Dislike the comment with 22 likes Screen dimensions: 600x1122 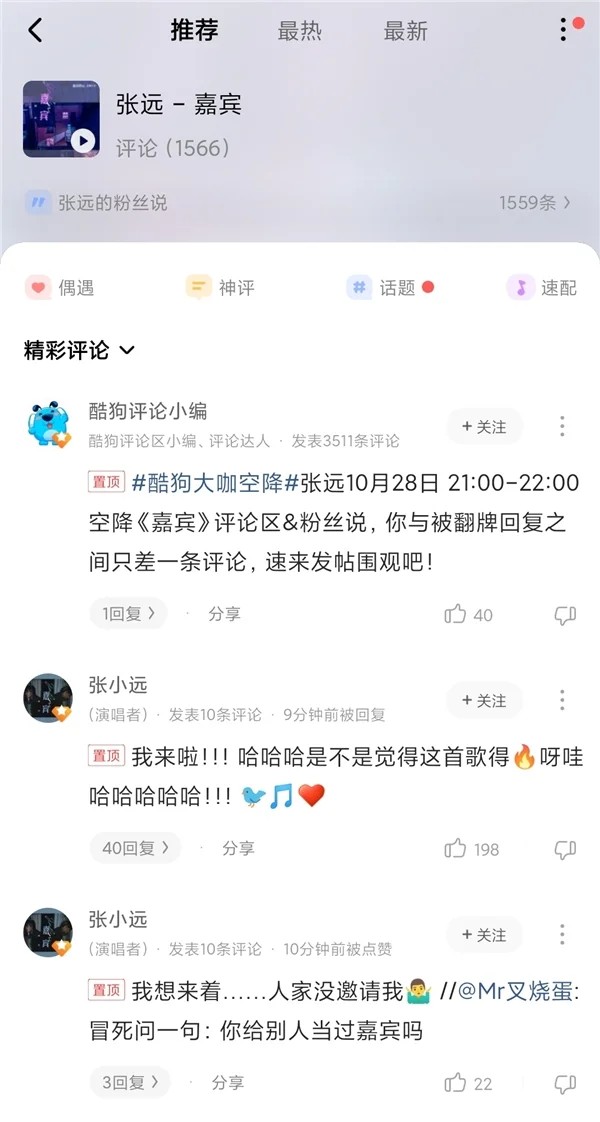[x=565, y=1083]
